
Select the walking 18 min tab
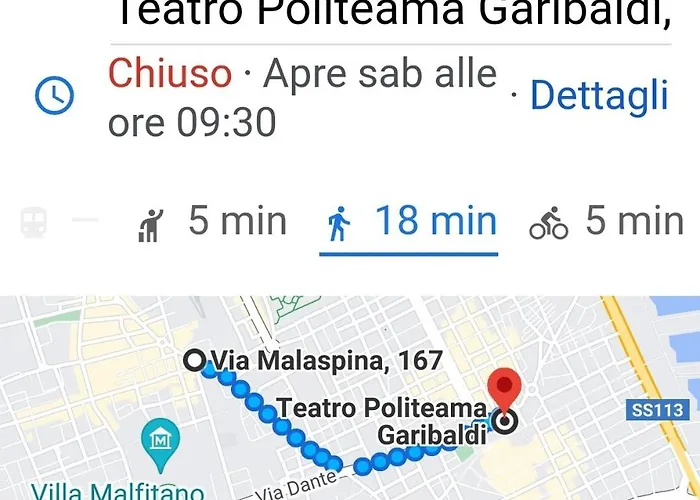[410, 222]
